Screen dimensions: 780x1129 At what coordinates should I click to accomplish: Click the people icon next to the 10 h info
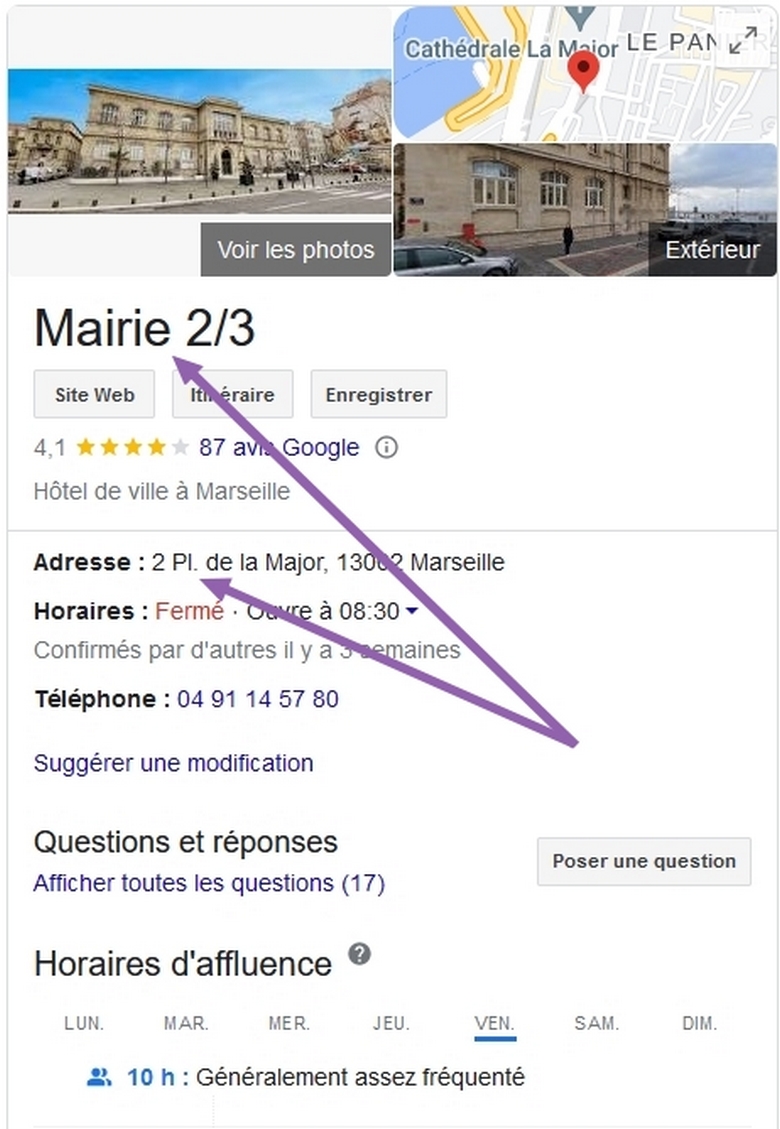pyautogui.click(x=98, y=1078)
